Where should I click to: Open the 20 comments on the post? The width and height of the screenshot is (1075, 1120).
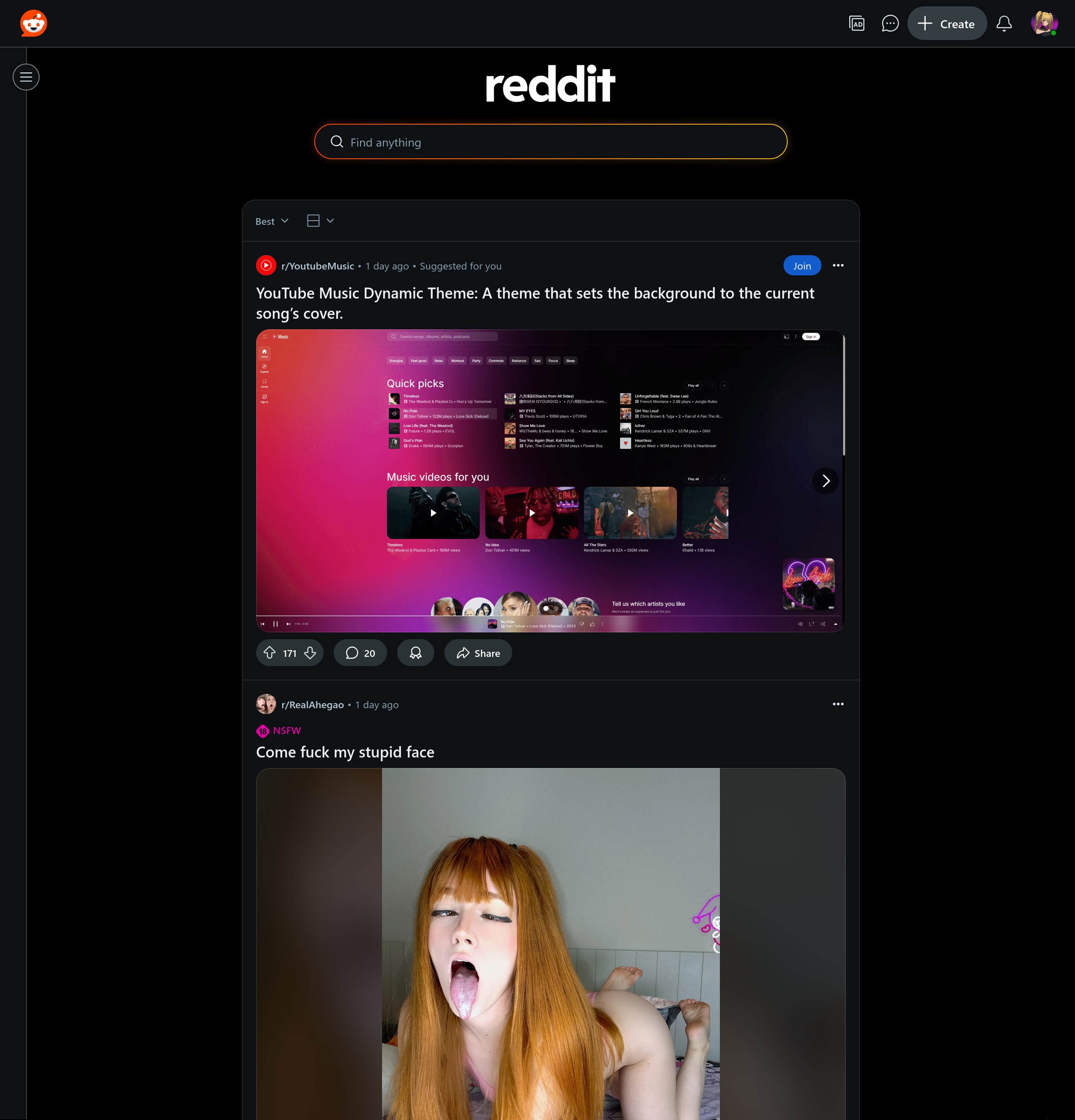360,653
